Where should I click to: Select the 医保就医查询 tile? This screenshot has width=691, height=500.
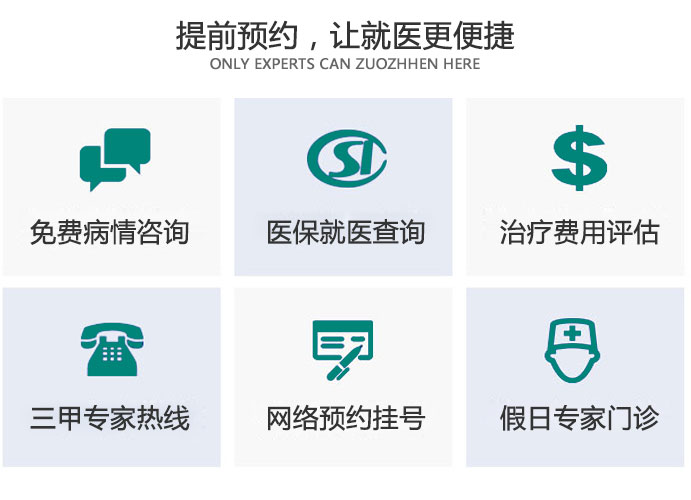(x=344, y=187)
